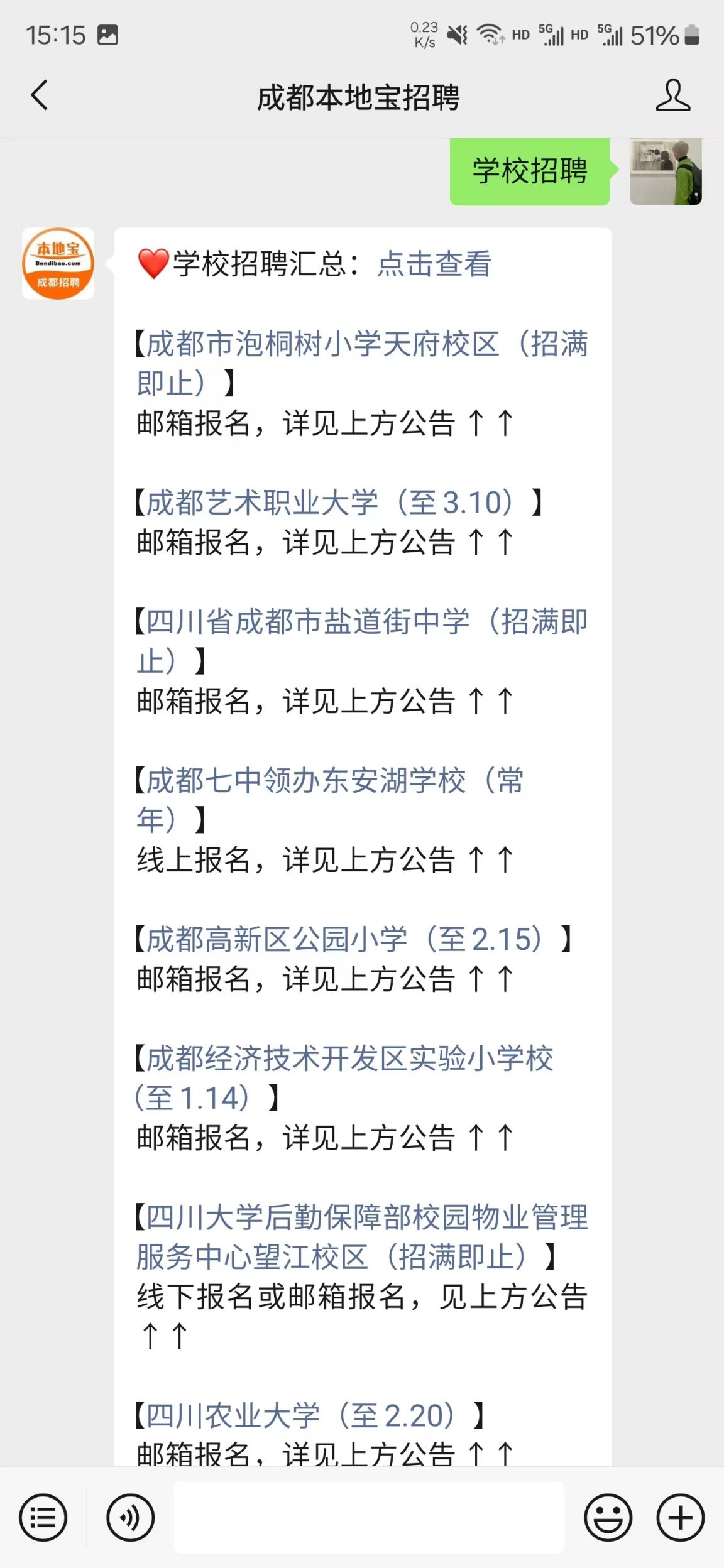Open 四川省成都市盐道街中学 link

[x=362, y=641]
